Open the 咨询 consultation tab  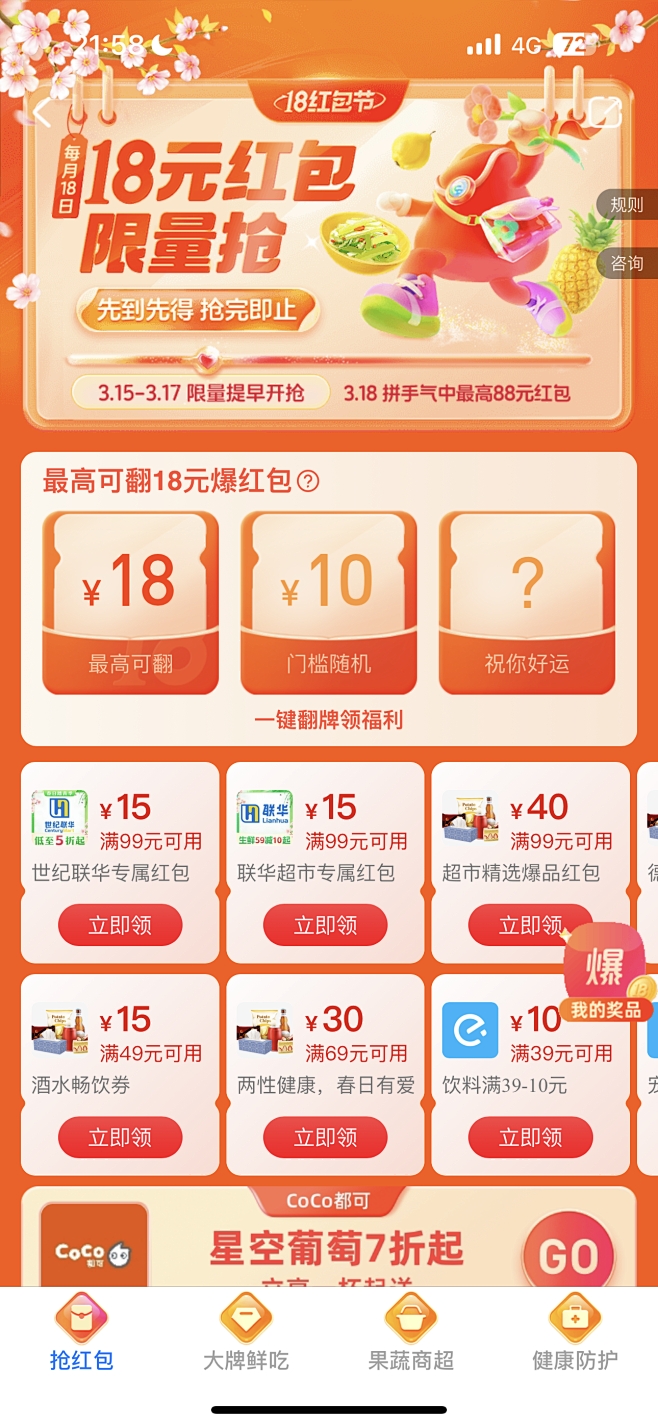click(x=627, y=263)
